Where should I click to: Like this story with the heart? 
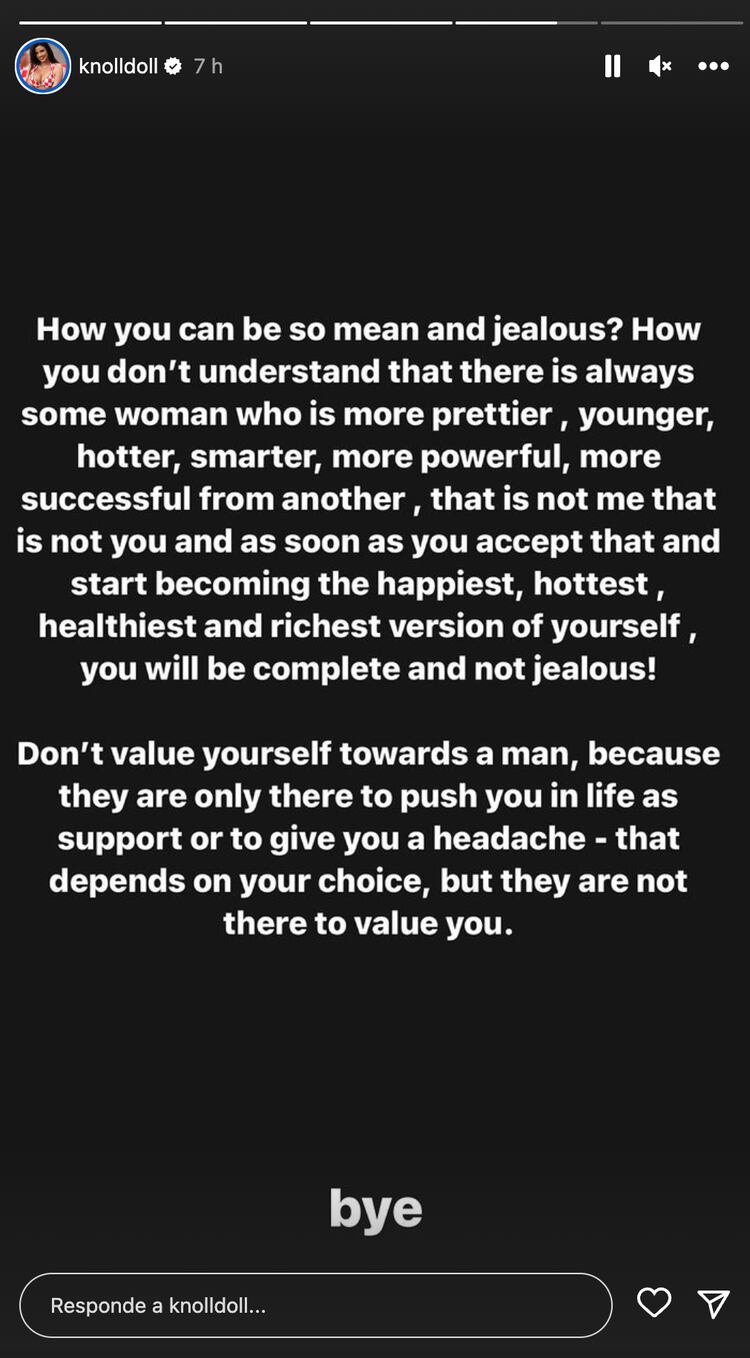[x=654, y=1303]
